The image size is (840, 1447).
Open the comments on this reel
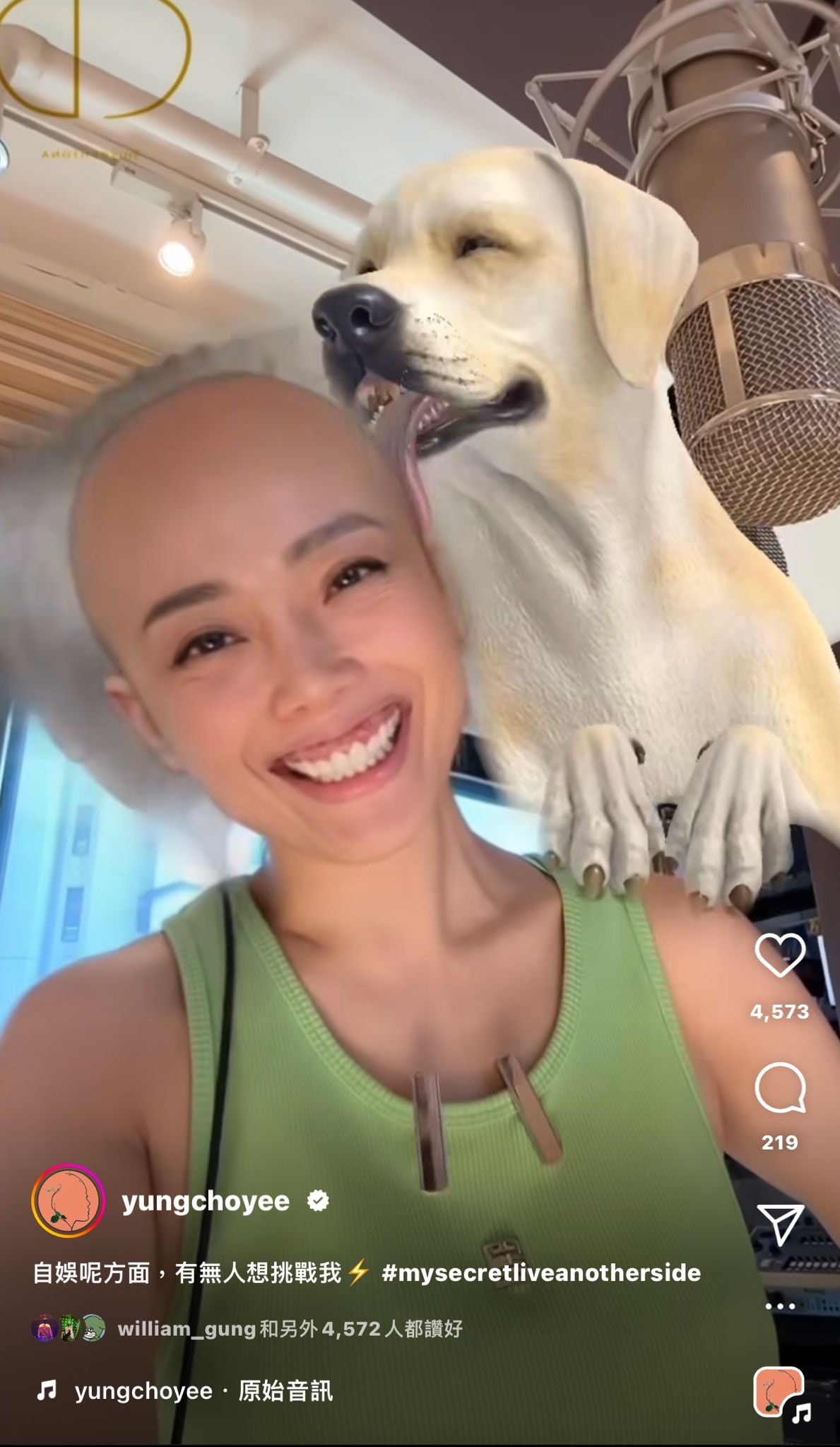(x=780, y=1088)
